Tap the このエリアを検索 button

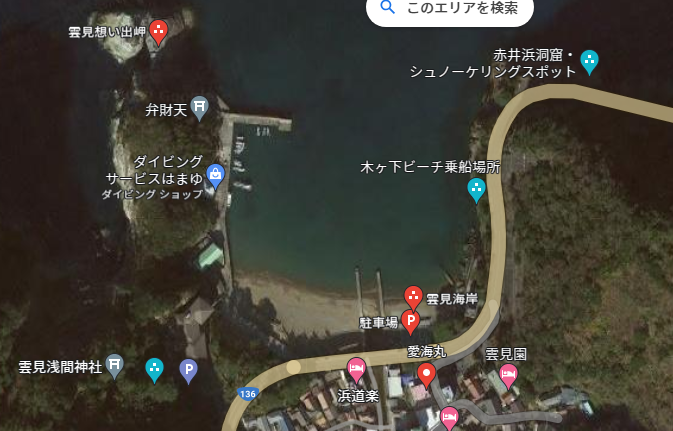pos(449,9)
